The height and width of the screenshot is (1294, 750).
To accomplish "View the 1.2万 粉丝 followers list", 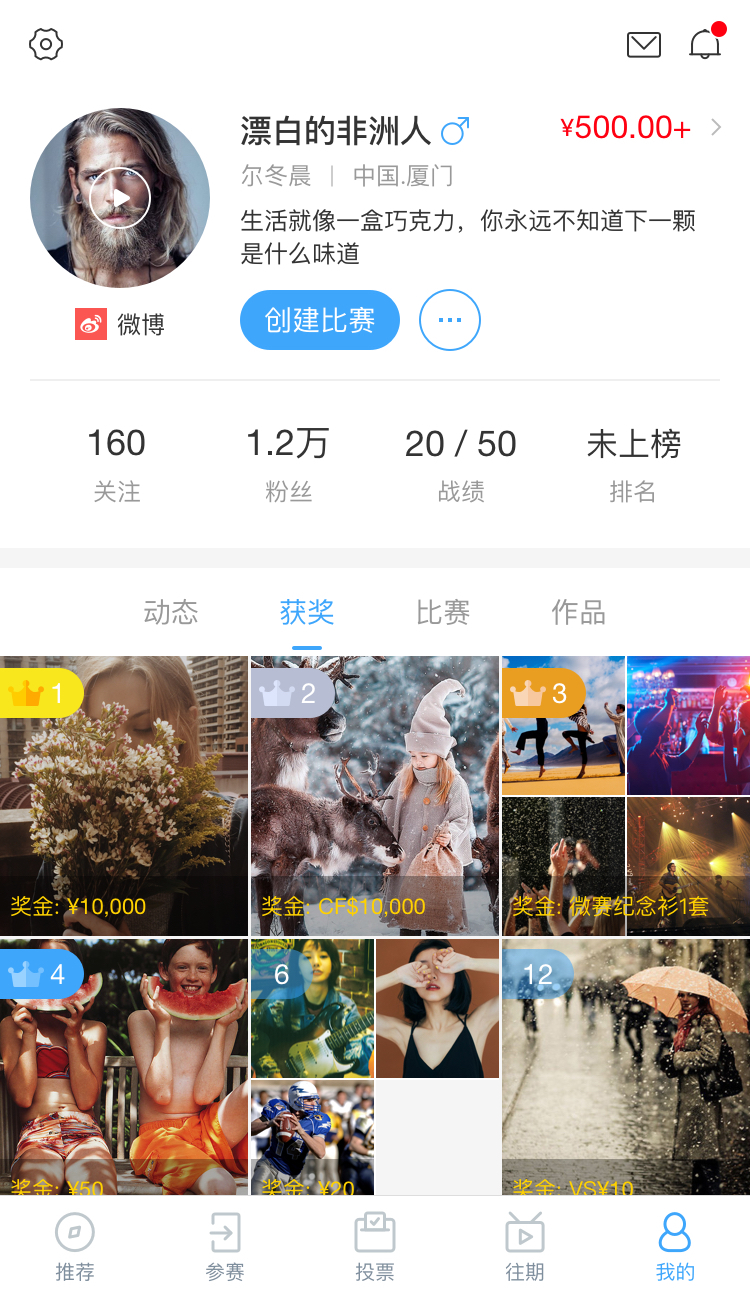I will coord(288,462).
